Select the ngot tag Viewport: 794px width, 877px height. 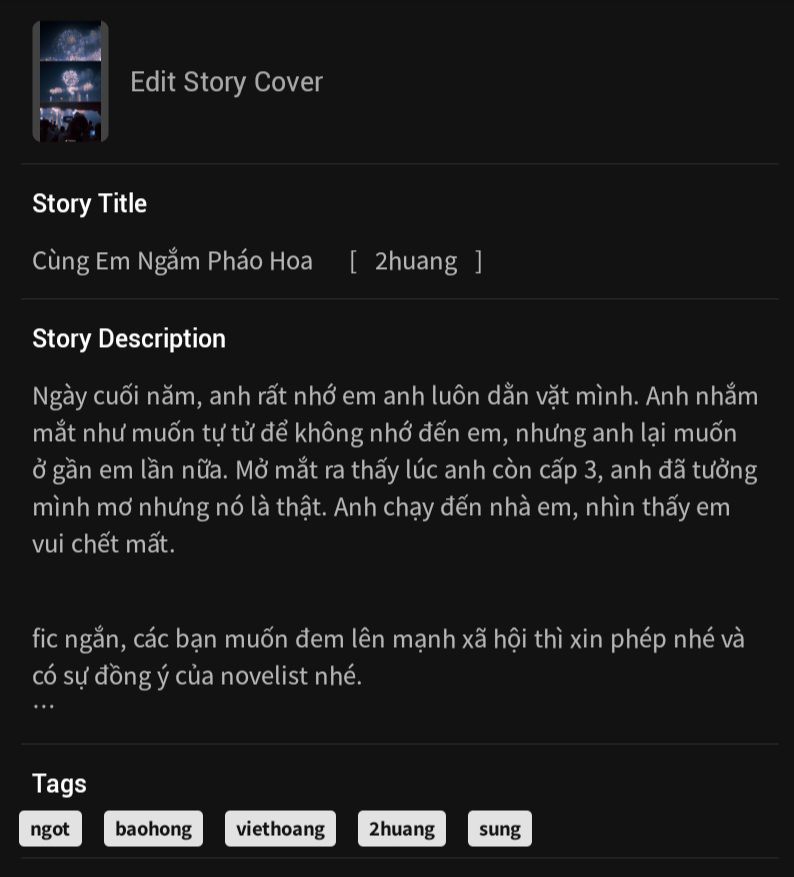coord(50,829)
